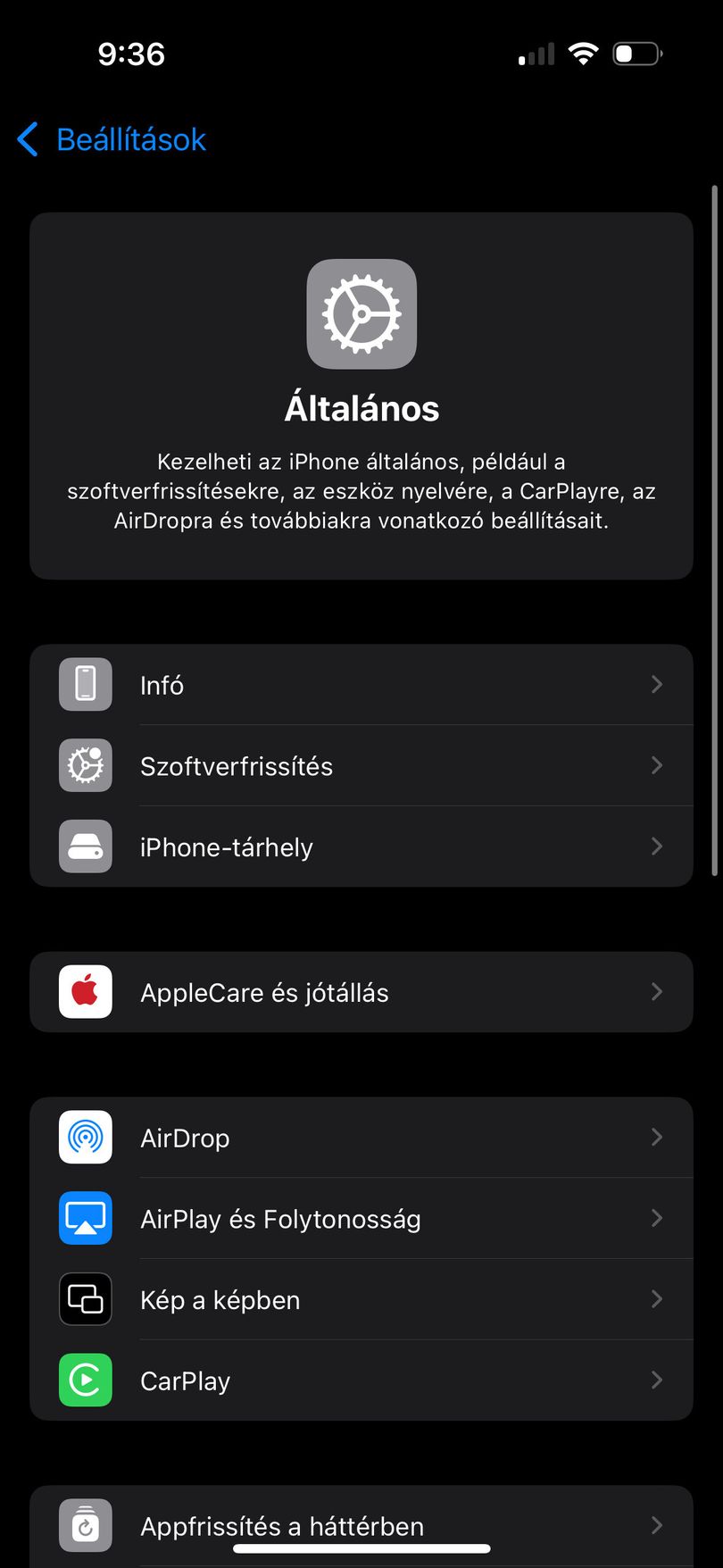Go back to Beállítások
The image size is (723, 1568).
pos(112,139)
